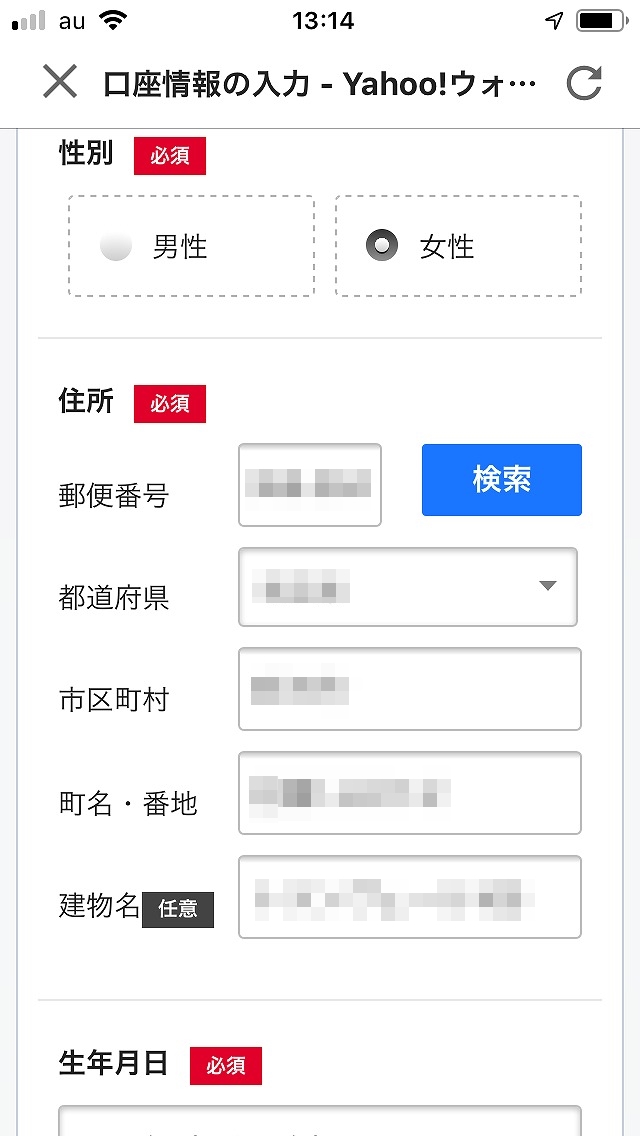
Task: Select 女性 as gender
Action: (x=458, y=246)
